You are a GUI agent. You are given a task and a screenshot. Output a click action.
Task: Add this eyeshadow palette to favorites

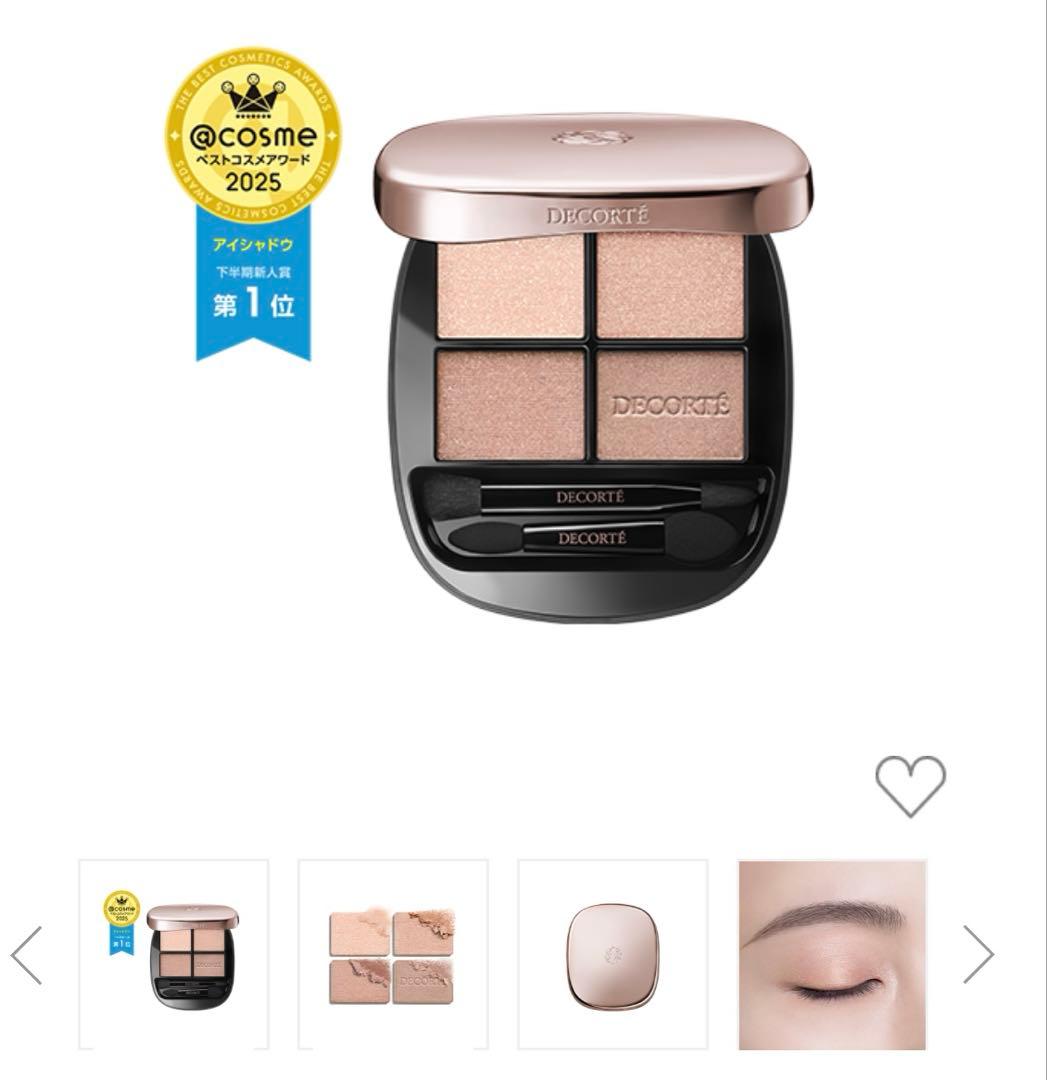pos(910,785)
